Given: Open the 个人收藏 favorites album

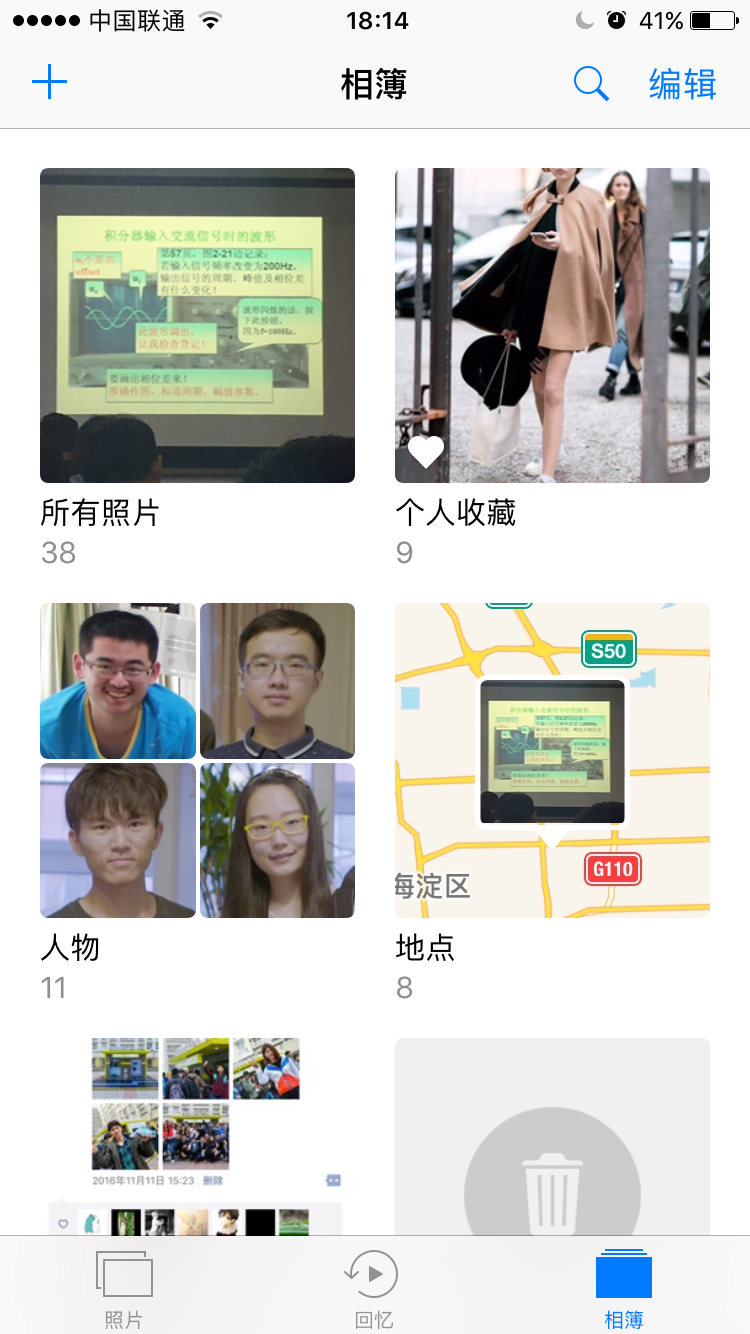Looking at the screenshot, I should pyautogui.click(x=552, y=326).
